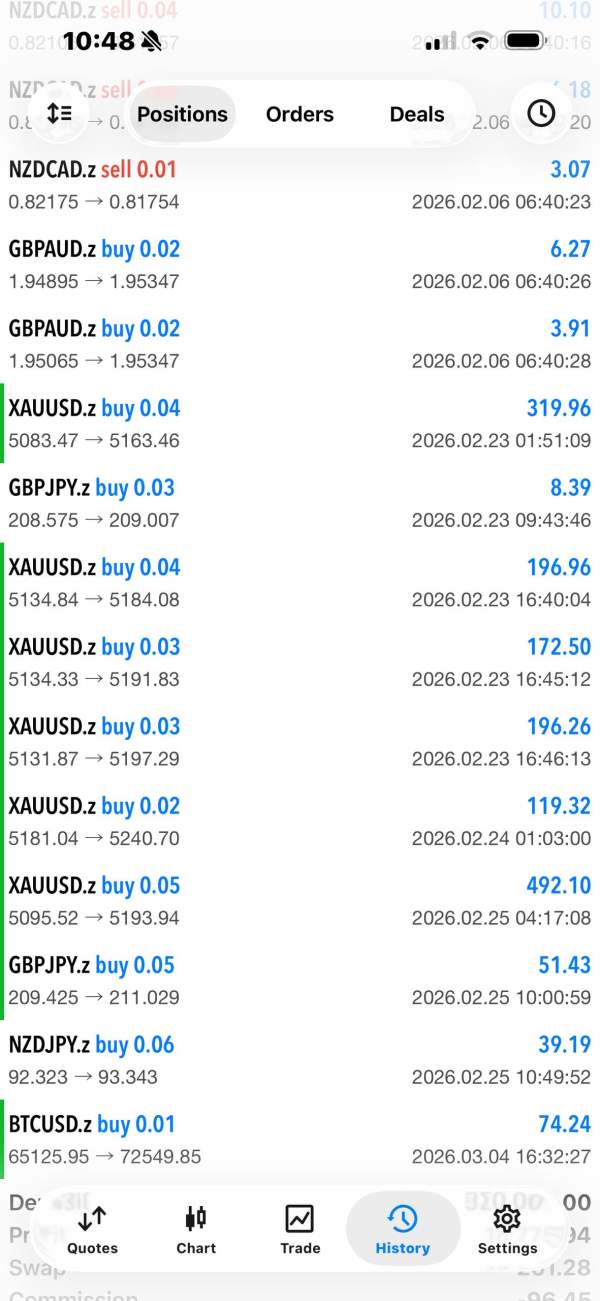Switch to the Positions tab
Image resolution: width=600 pixels, height=1301 pixels.
click(x=182, y=114)
